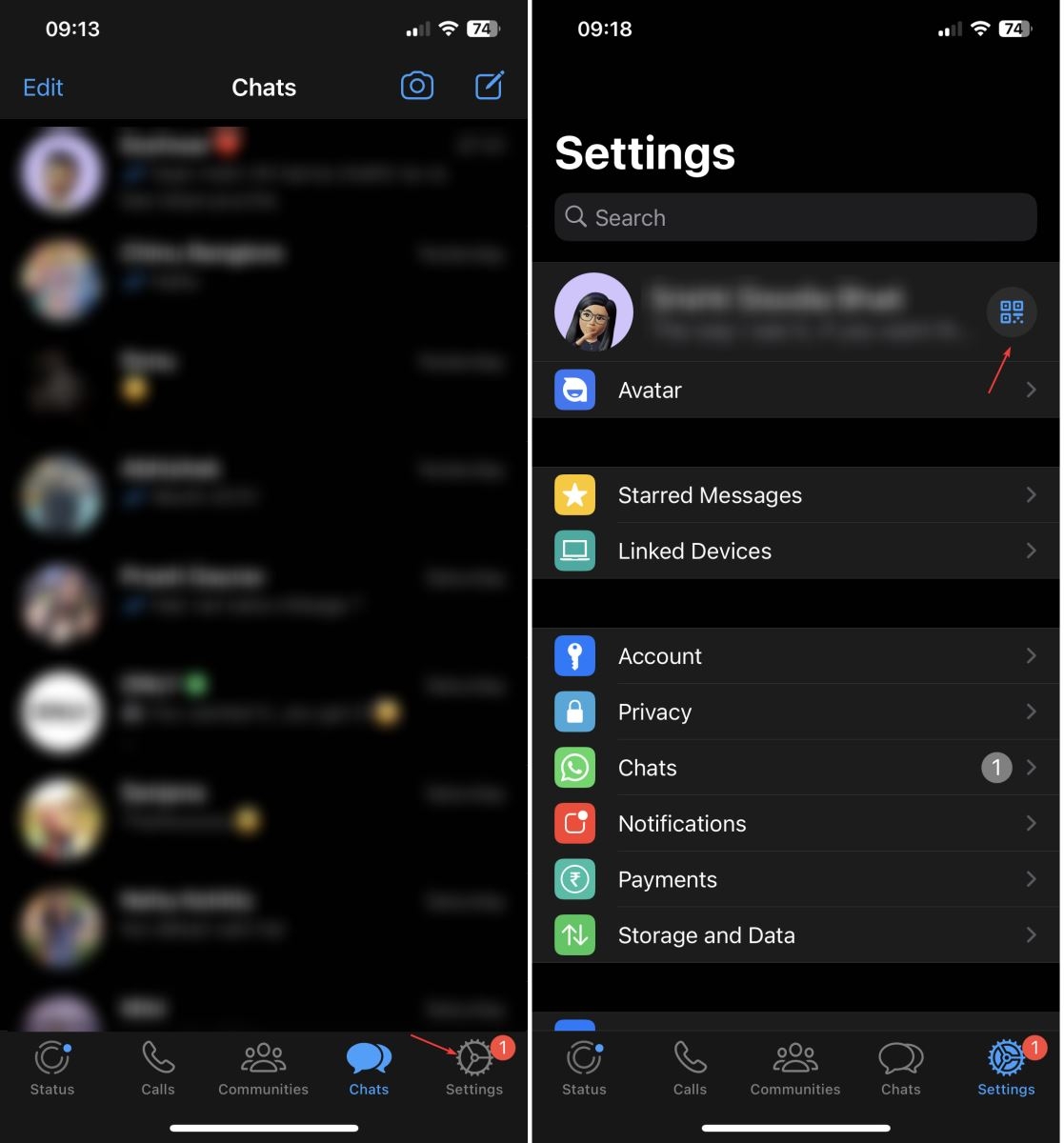Open the first chat's profile picture
The width and height of the screenshot is (1064, 1143).
[61, 171]
